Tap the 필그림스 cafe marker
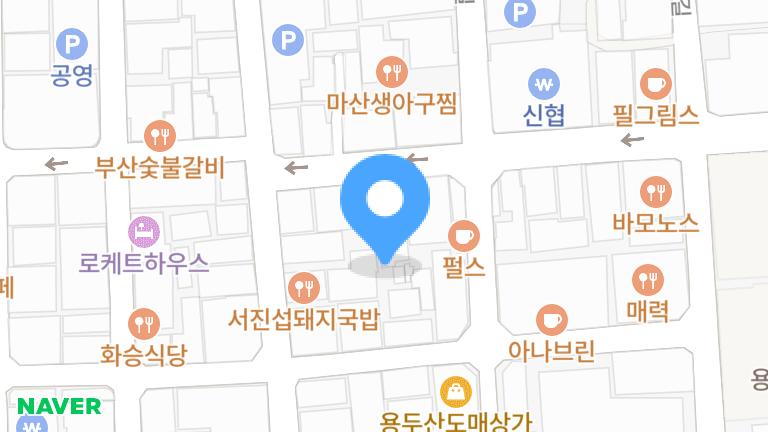The width and height of the screenshot is (768, 432). 656,84
